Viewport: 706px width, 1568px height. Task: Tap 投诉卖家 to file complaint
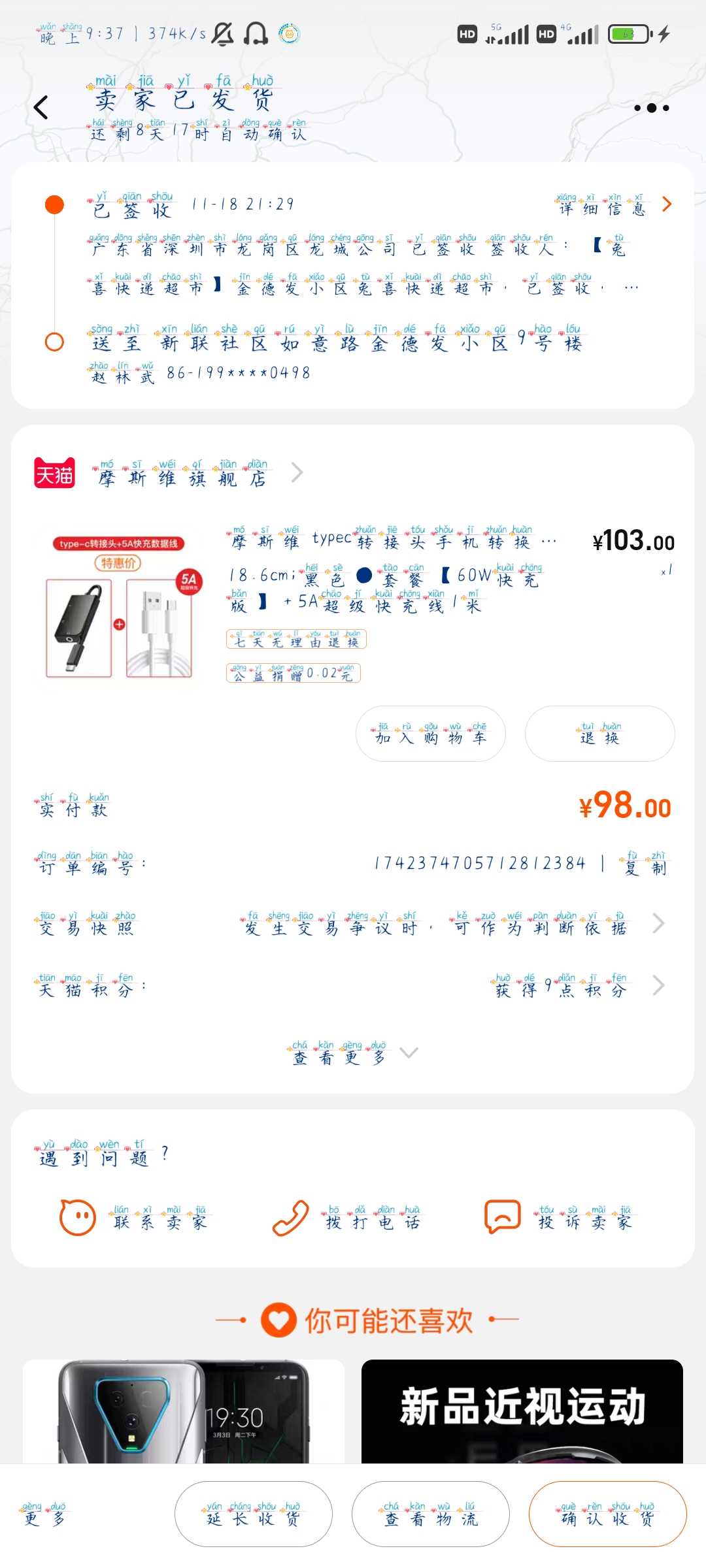coord(559,1218)
